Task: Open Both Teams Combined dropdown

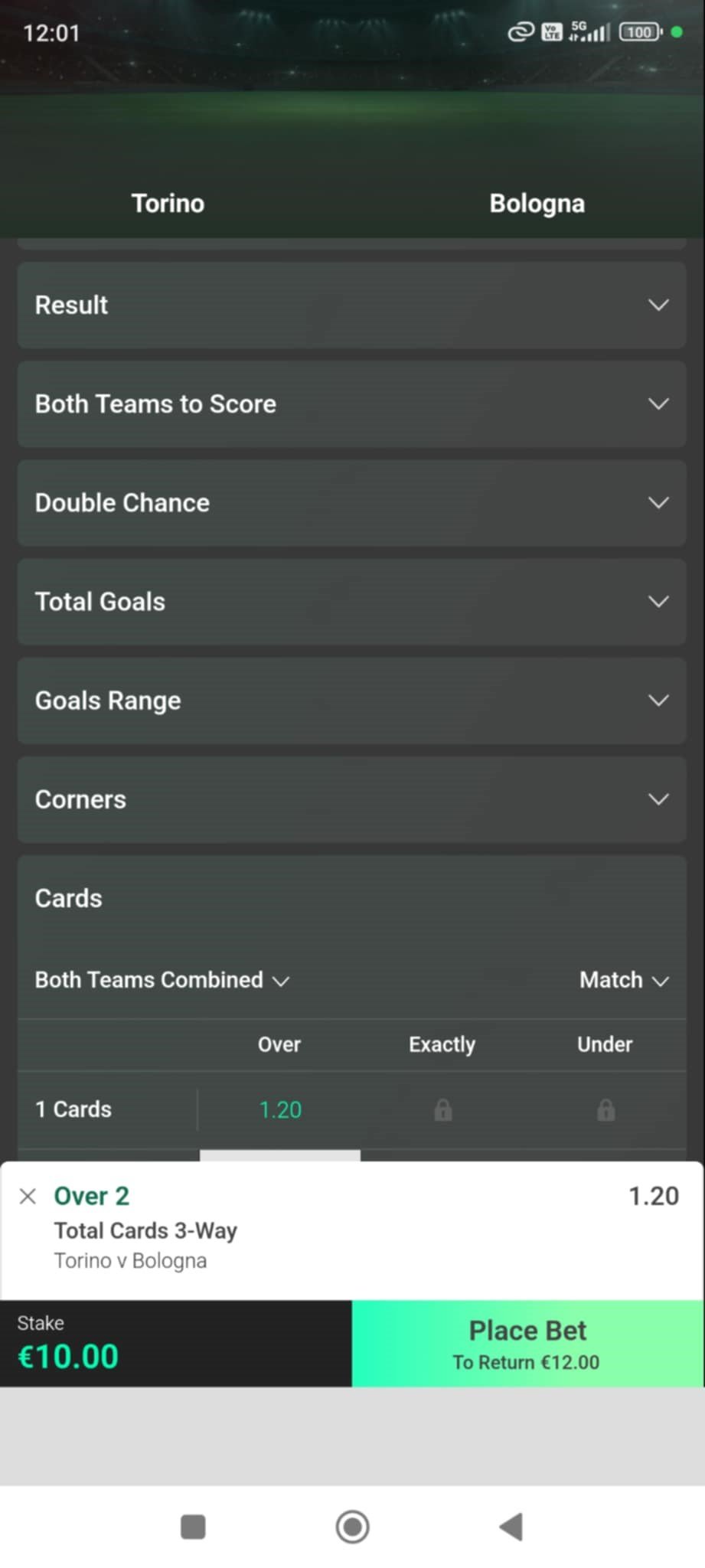Action: pyautogui.click(x=162, y=980)
